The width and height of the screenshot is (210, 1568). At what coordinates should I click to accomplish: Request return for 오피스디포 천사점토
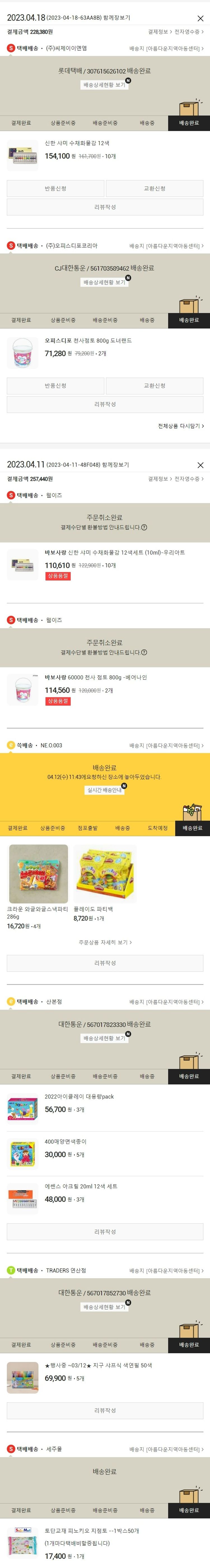(55, 386)
